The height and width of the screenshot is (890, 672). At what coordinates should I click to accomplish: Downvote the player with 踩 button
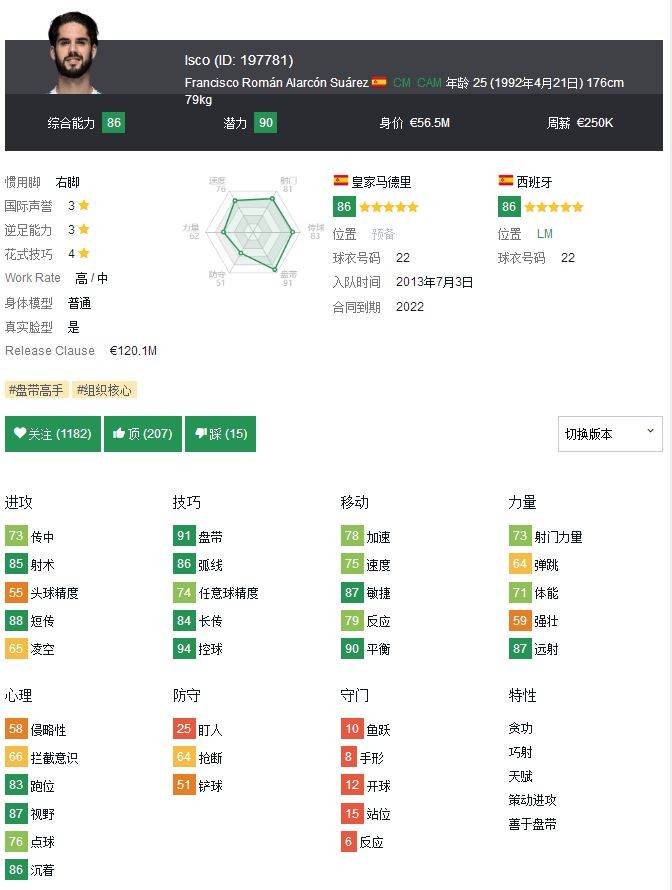[x=220, y=434]
